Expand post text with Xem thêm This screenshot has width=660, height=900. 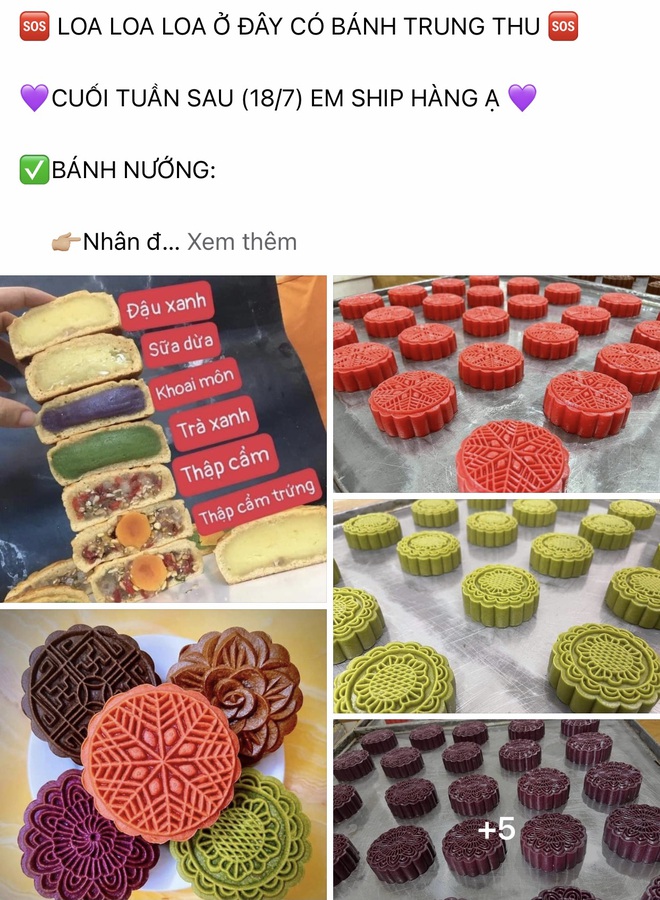(242, 241)
